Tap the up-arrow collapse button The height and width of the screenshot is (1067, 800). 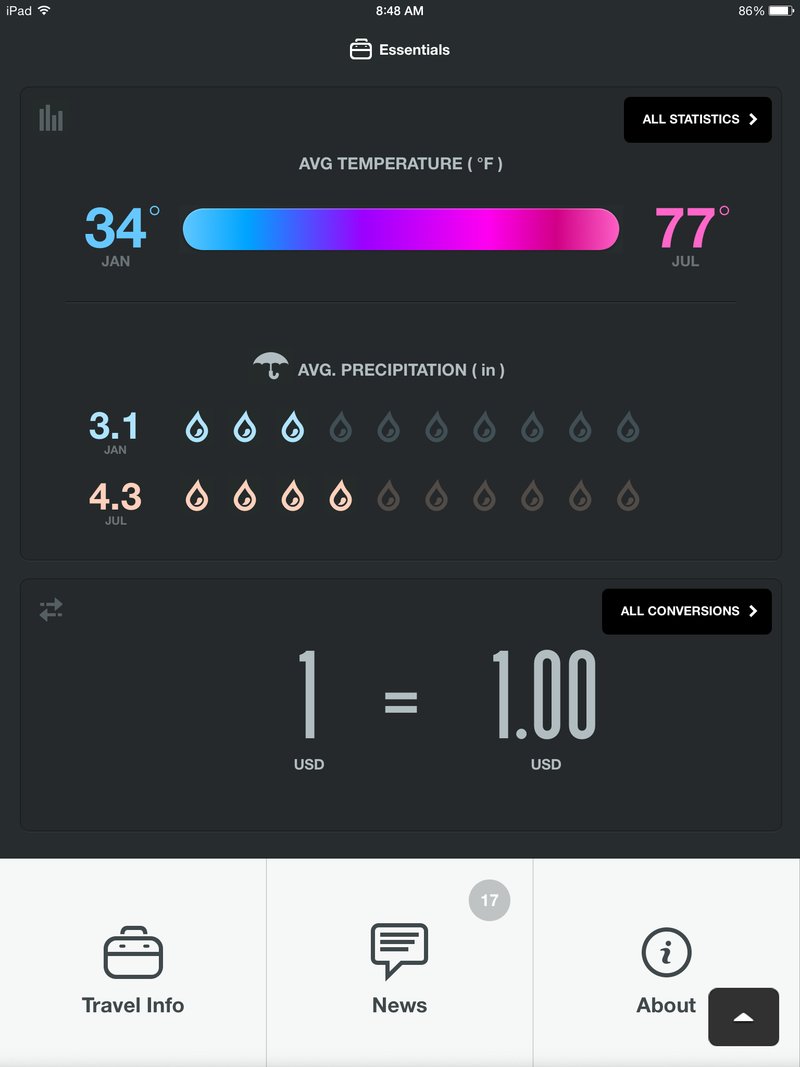pos(743,1017)
